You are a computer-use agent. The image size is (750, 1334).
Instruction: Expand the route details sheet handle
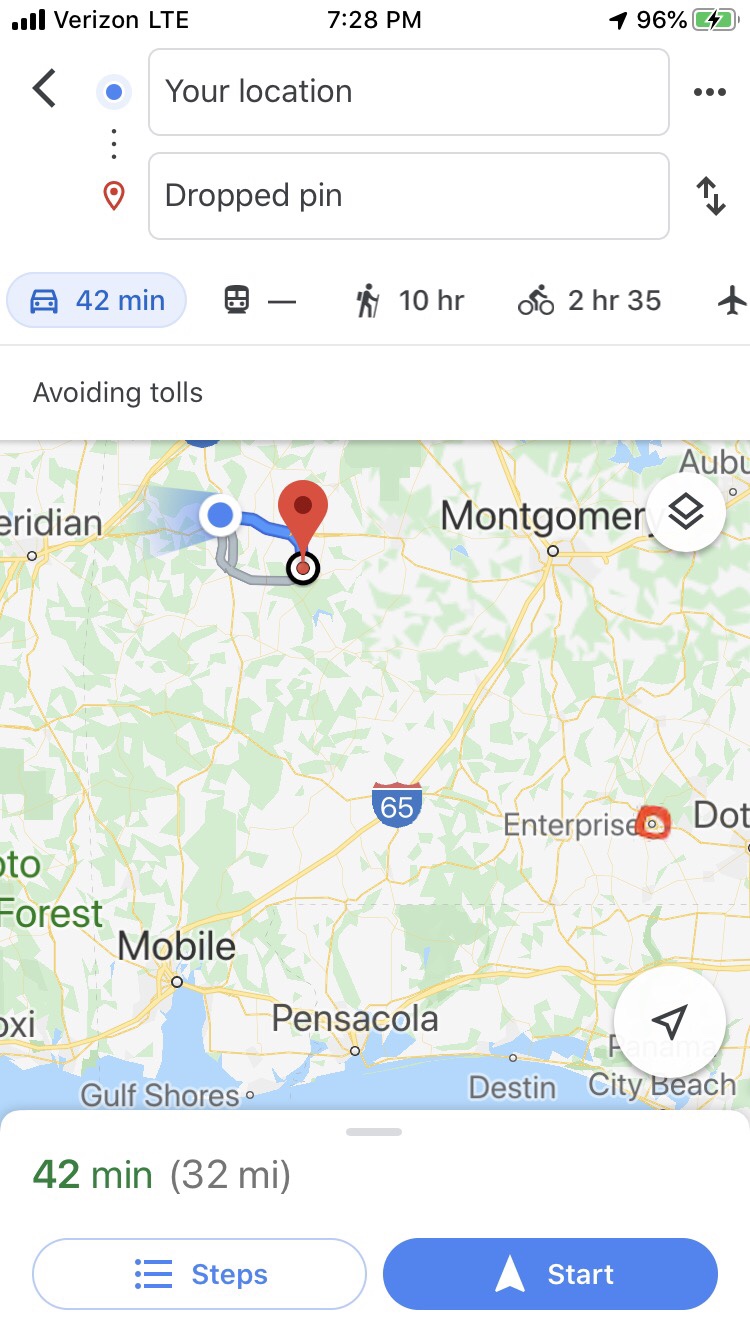pyautogui.click(x=374, y=1132)
